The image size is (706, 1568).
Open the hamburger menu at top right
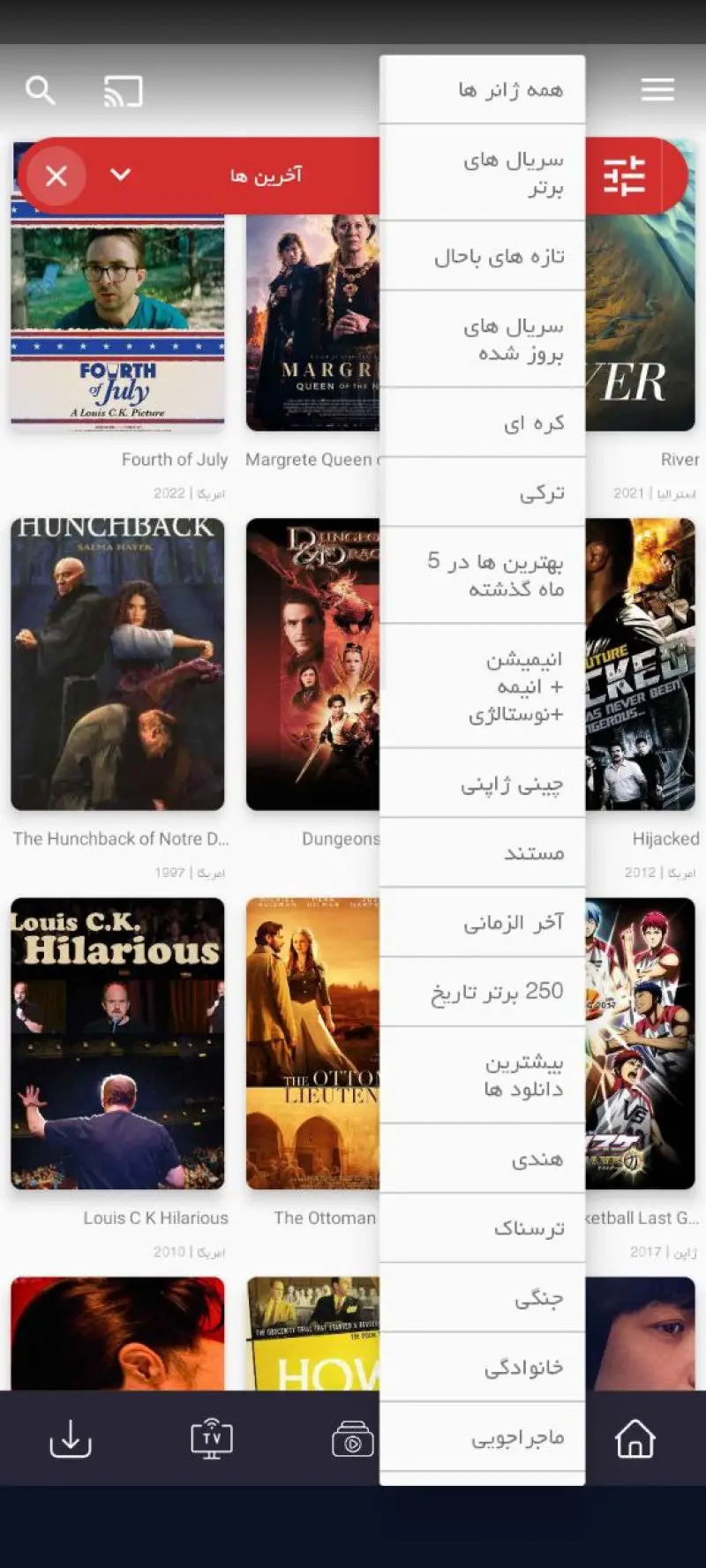[x=657, y=89]
